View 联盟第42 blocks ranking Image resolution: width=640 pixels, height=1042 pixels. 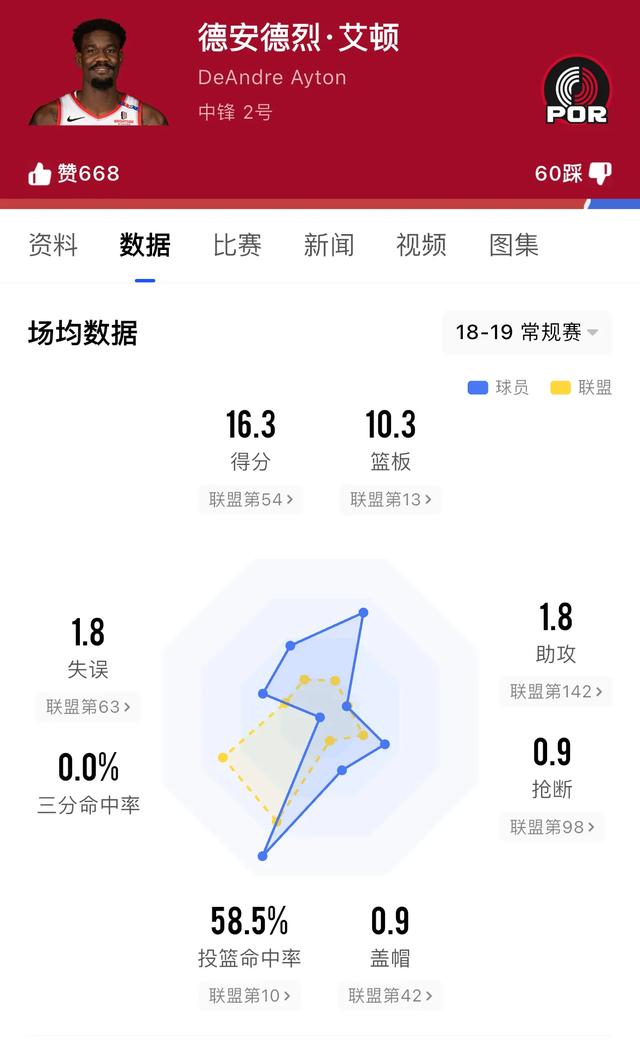pos(391,995)
